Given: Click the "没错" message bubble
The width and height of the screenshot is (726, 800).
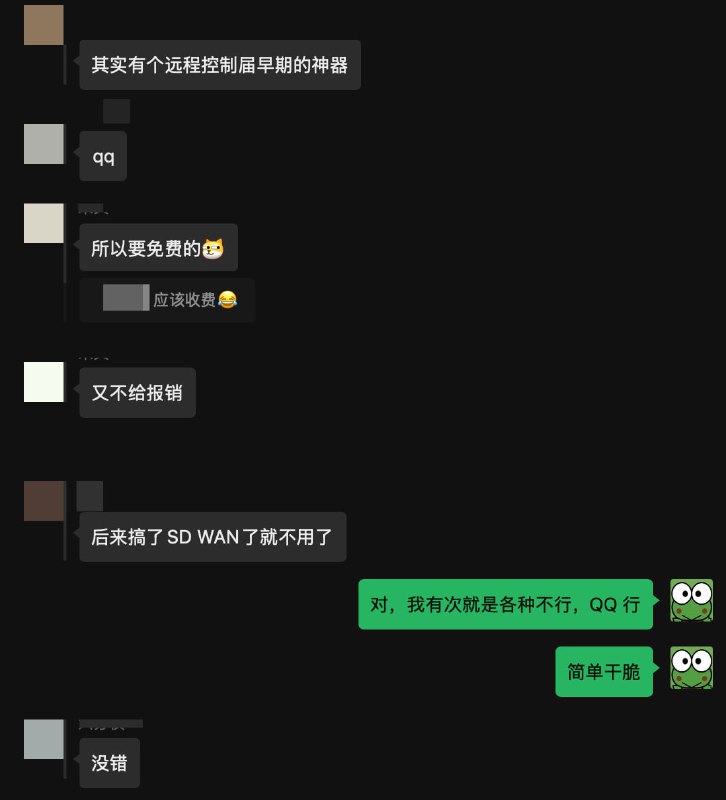Looking at the screenshot, I should [109, 762].
